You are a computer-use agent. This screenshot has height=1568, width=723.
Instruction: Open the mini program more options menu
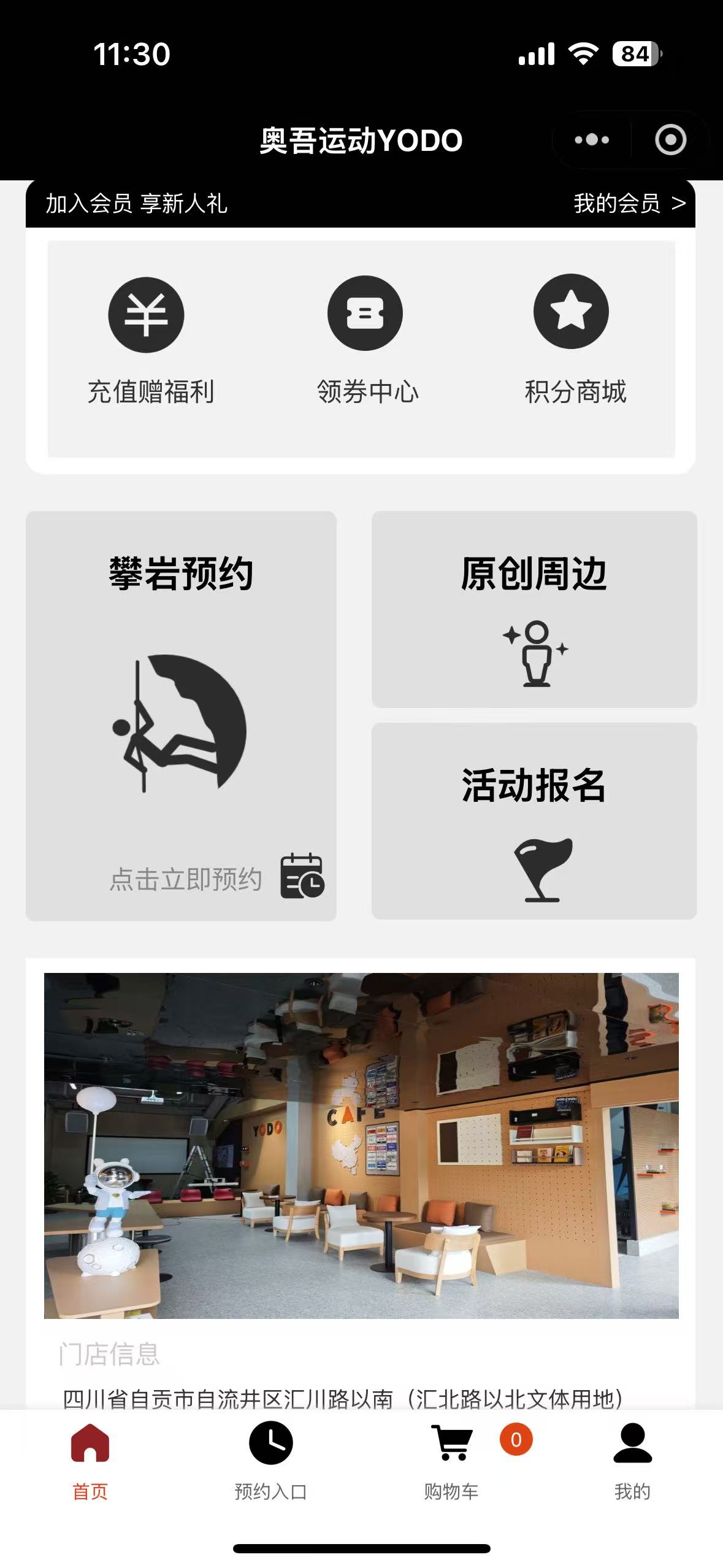[x=592, y=140]
